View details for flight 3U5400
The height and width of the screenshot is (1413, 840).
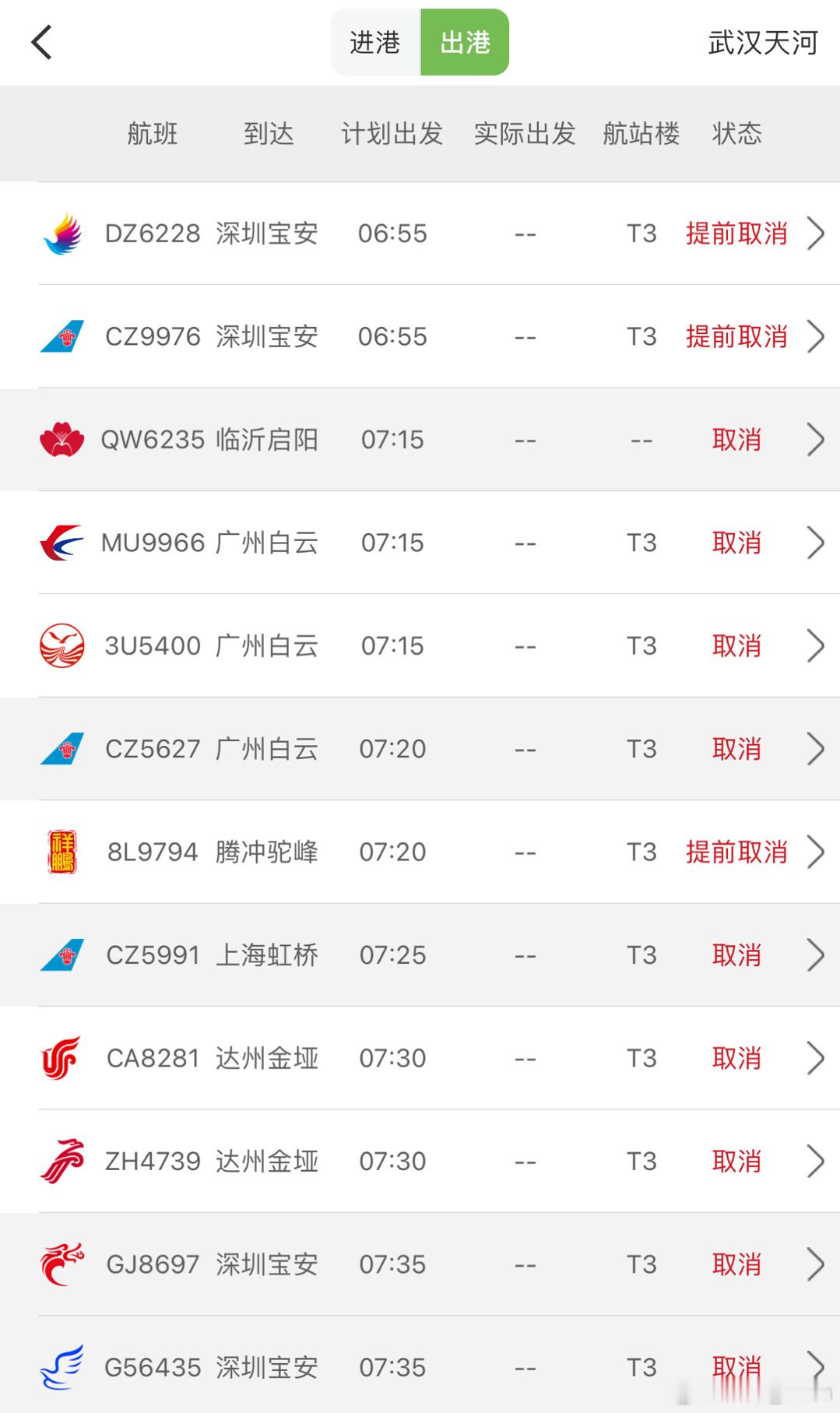[420, 645]
